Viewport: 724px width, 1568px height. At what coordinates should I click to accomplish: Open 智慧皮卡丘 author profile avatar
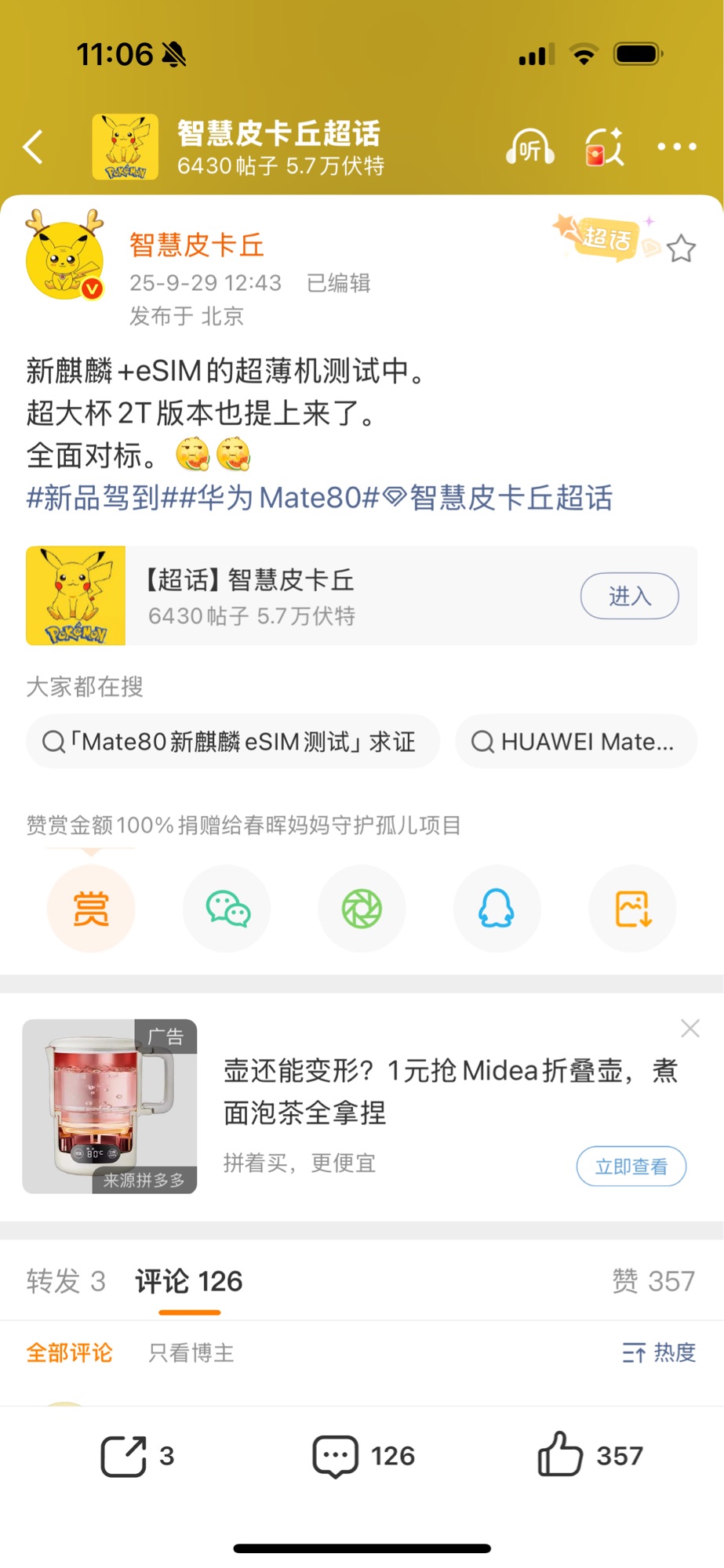pos(65,255)
